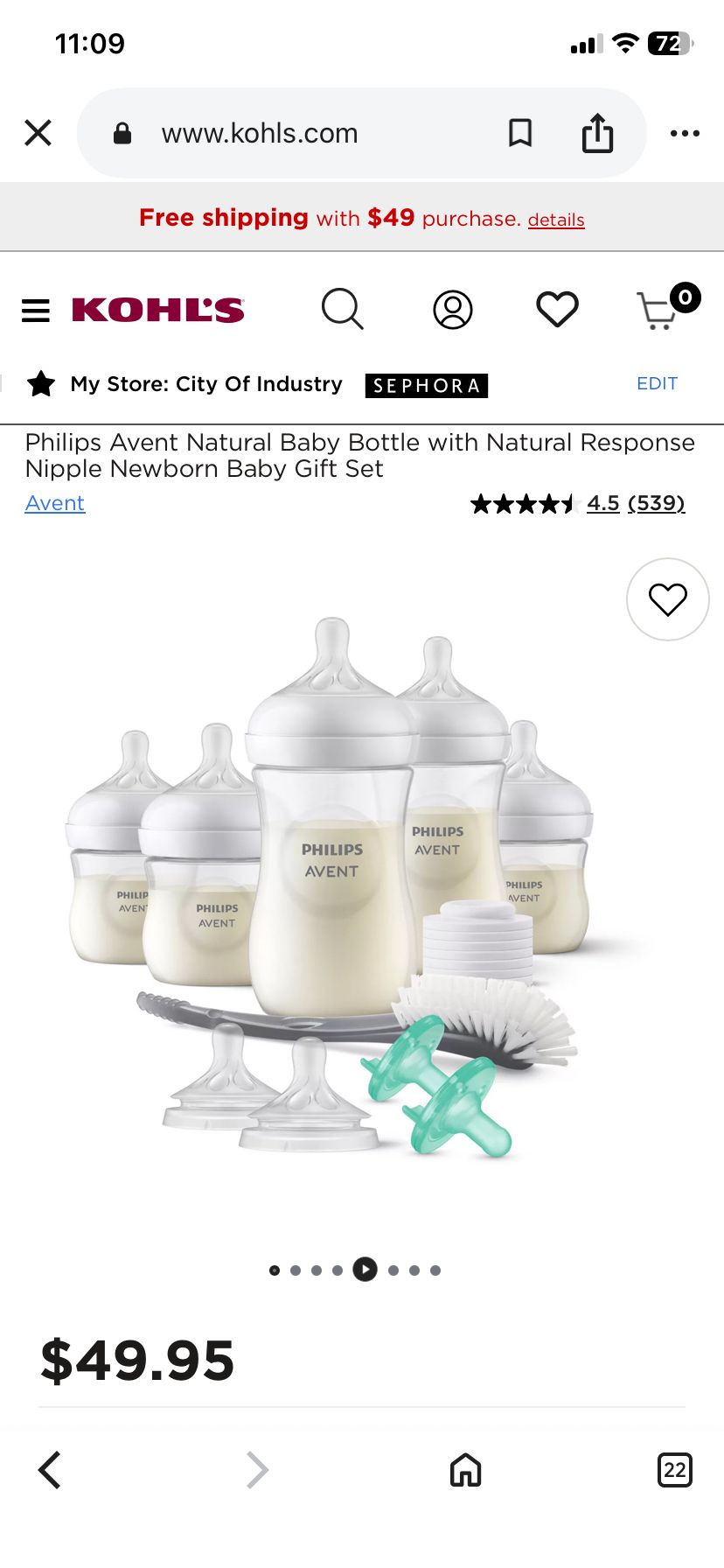Close the in-app browser

pos(38,133)
